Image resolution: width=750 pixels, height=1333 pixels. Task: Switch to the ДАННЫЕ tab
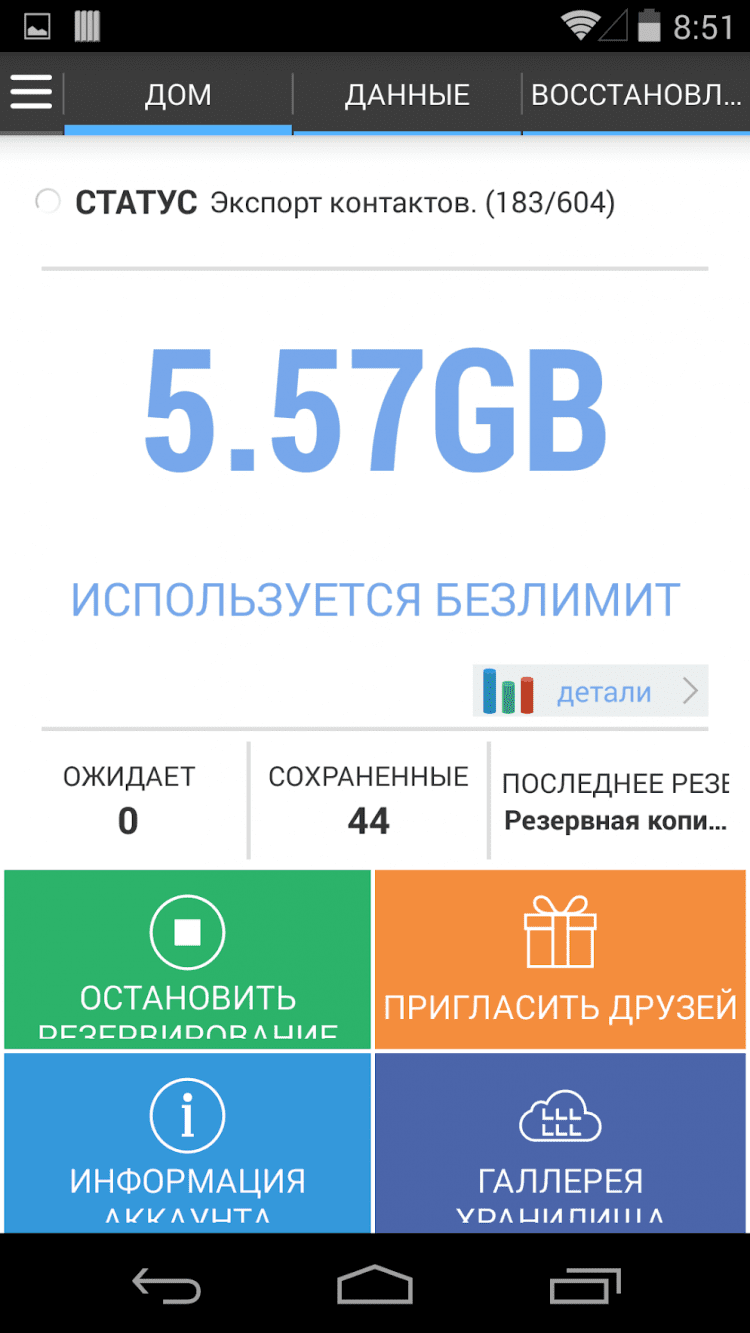click(x=407, y=95)
